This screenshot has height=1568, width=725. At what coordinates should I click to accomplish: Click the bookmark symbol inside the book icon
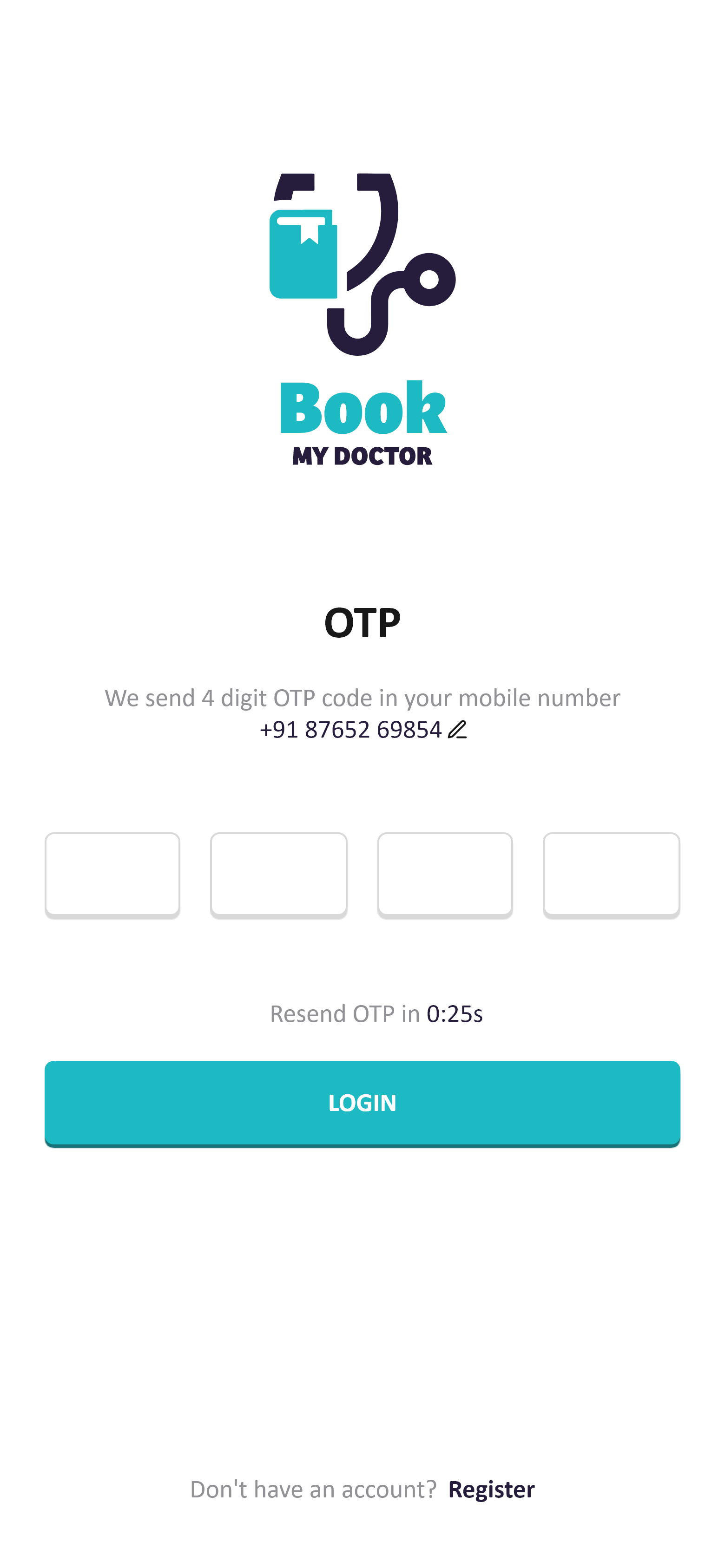point(310,231)
